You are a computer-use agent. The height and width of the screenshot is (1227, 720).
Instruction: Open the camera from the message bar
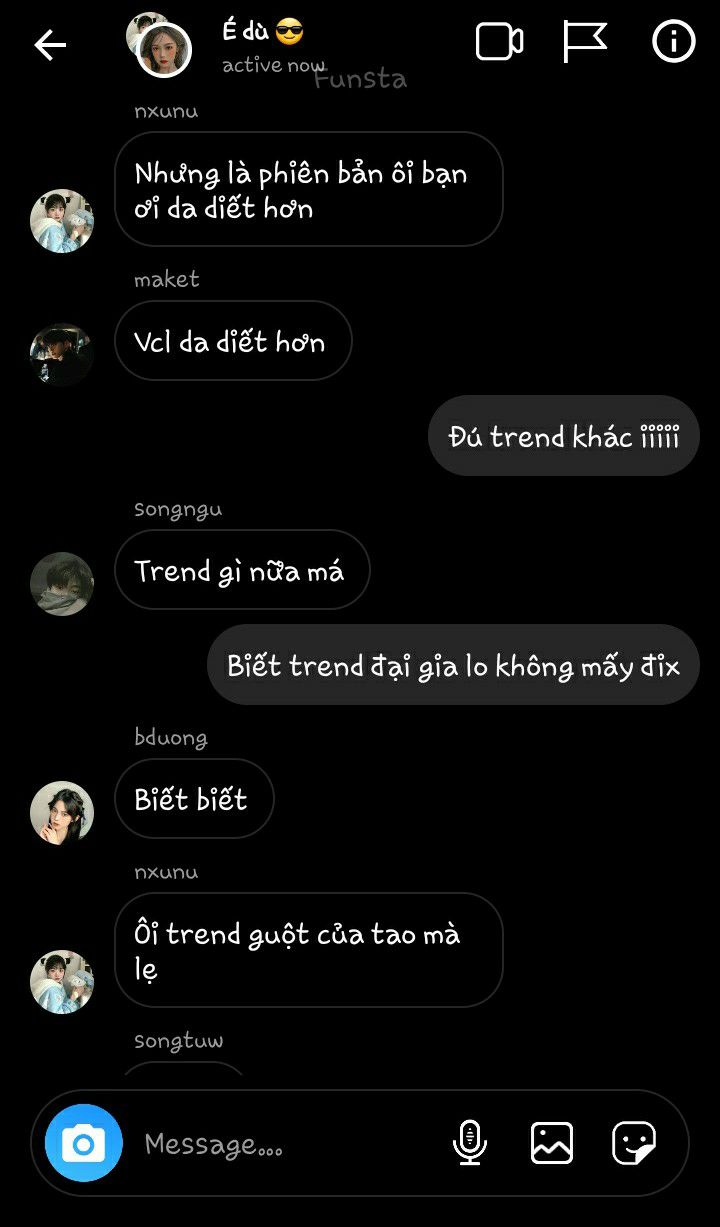click(x=84, y=1143)
